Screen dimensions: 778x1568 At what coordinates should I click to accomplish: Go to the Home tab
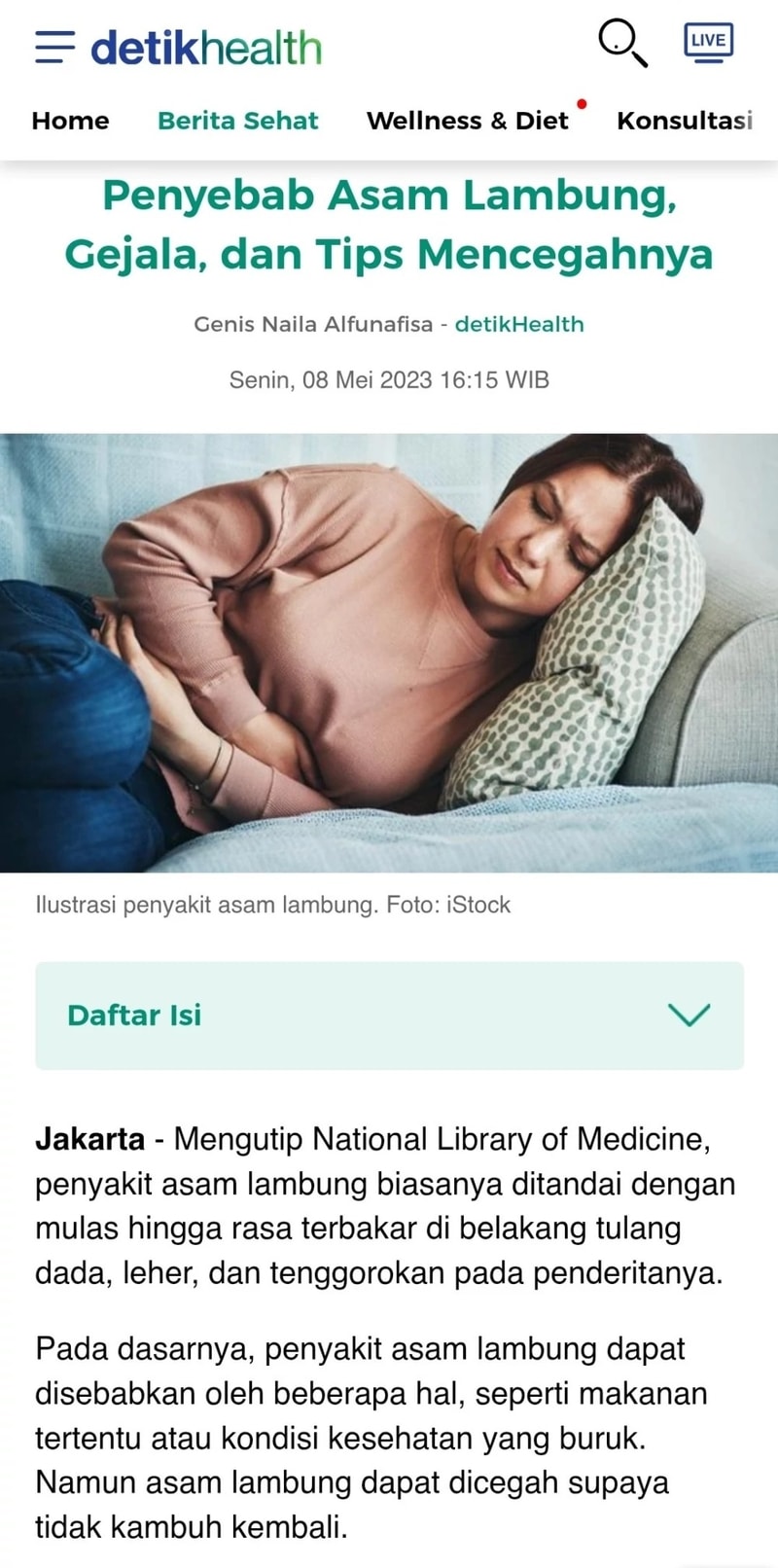point(70,121)
